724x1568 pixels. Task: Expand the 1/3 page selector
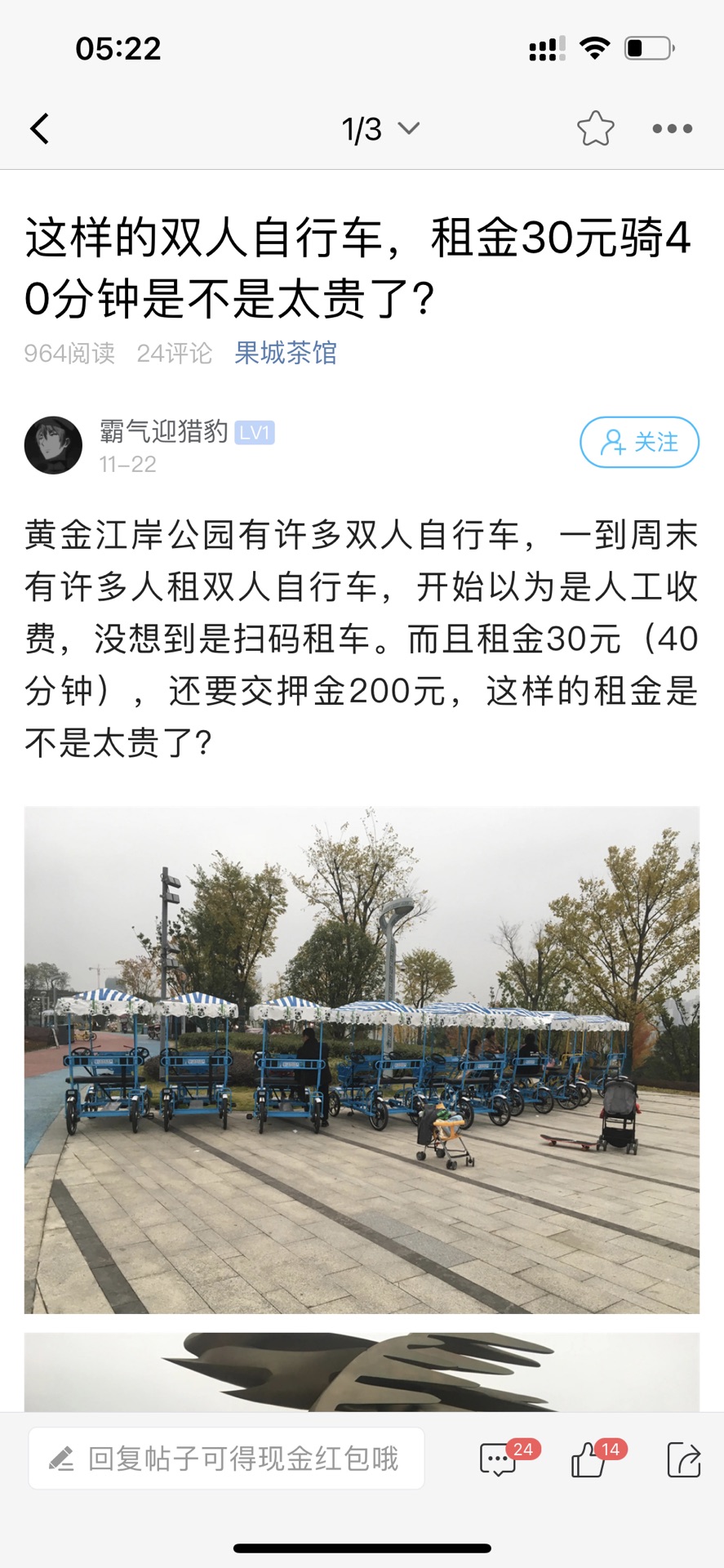(380, 129)
